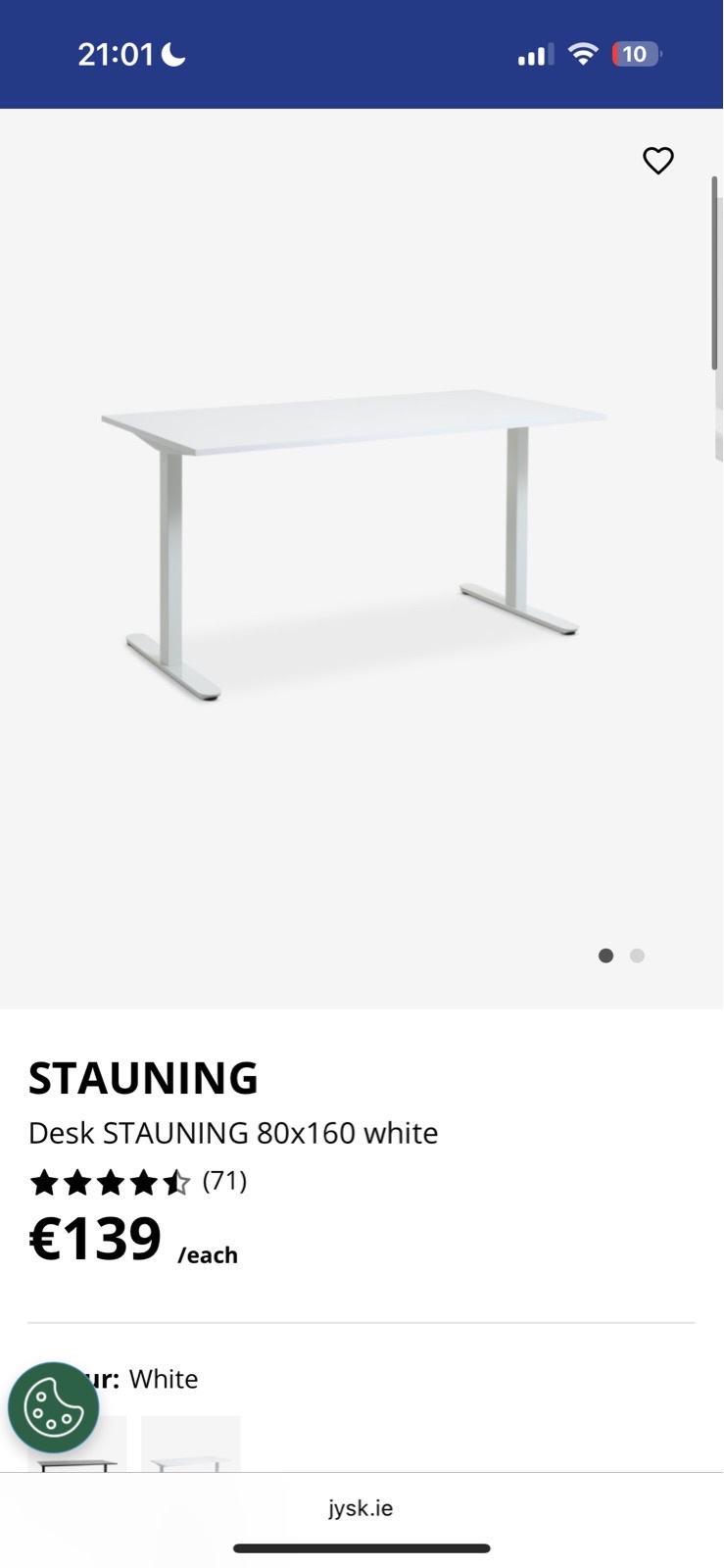Open the 71 customer reviews

coord(224,1181)
